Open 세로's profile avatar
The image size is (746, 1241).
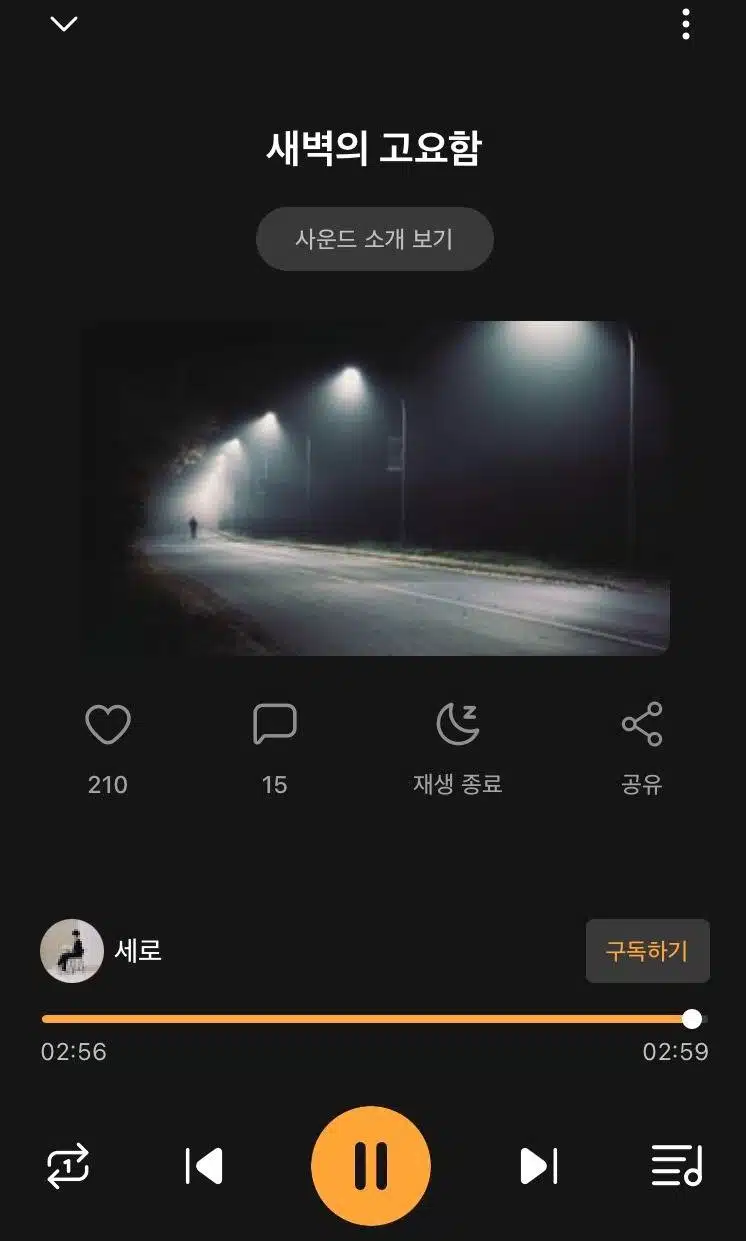(x=71, y=951)
